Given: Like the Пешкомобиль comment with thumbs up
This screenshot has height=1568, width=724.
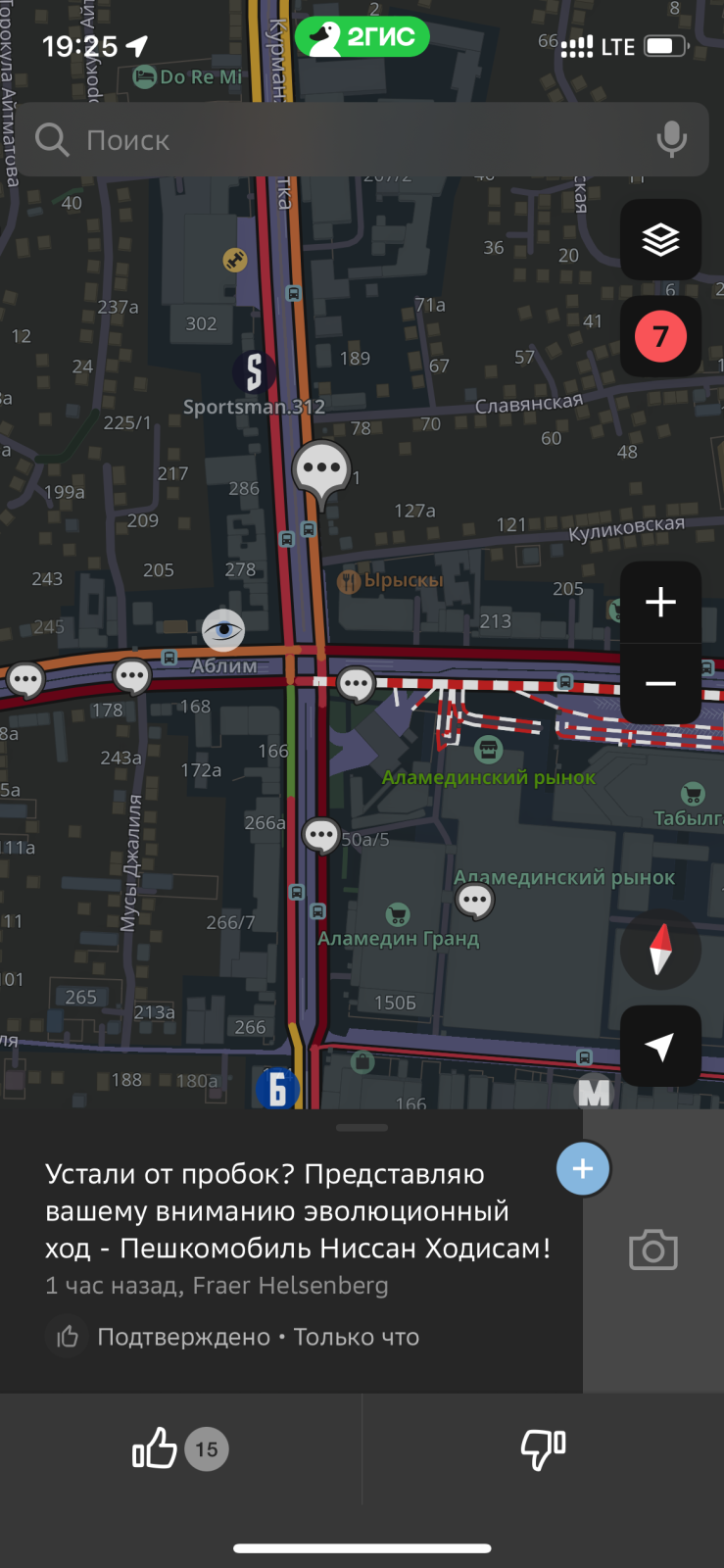Looking at the screenshot, I should tap(155, 1448).
